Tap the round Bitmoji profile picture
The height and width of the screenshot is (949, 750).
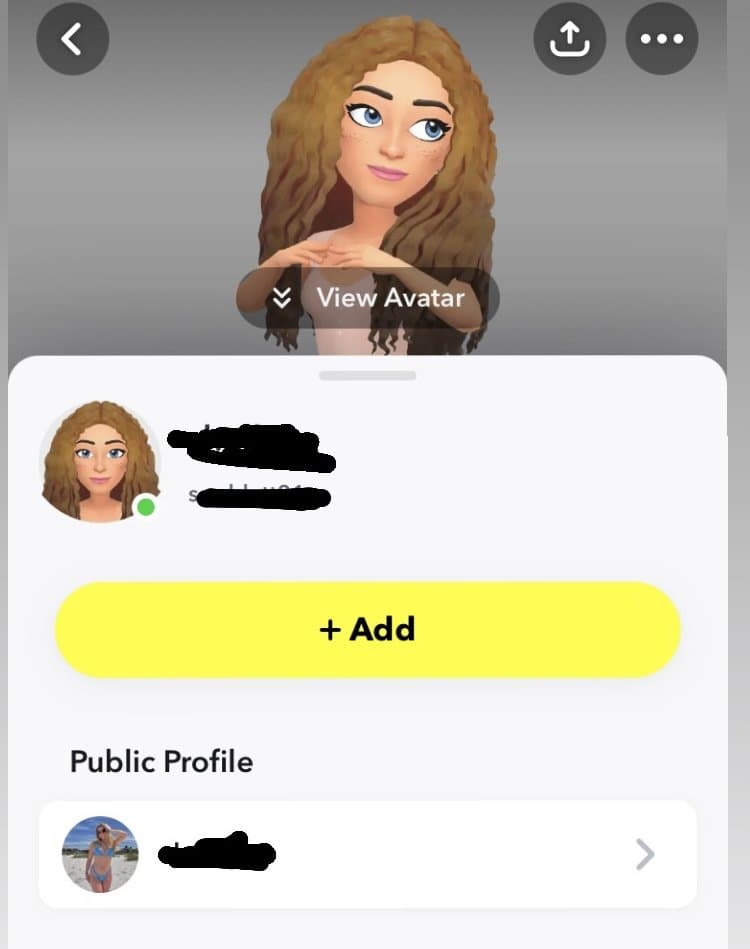99,462
